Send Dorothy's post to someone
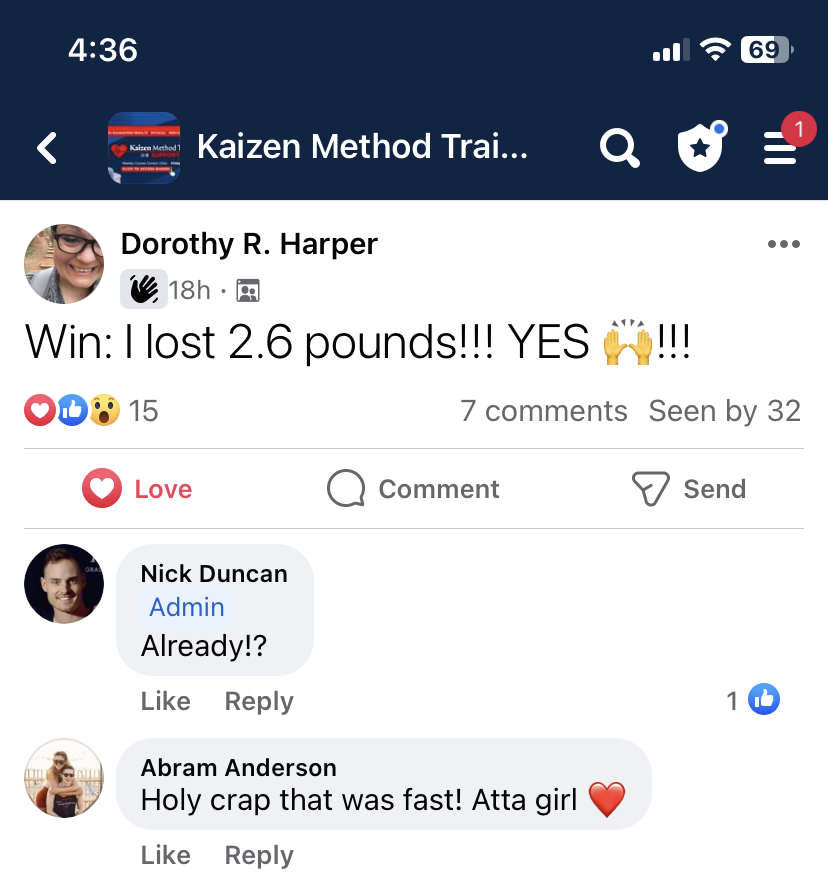Image resolution: width=828 pixels, height=883 pixels. pyautogui.click(x=689, y=489)
